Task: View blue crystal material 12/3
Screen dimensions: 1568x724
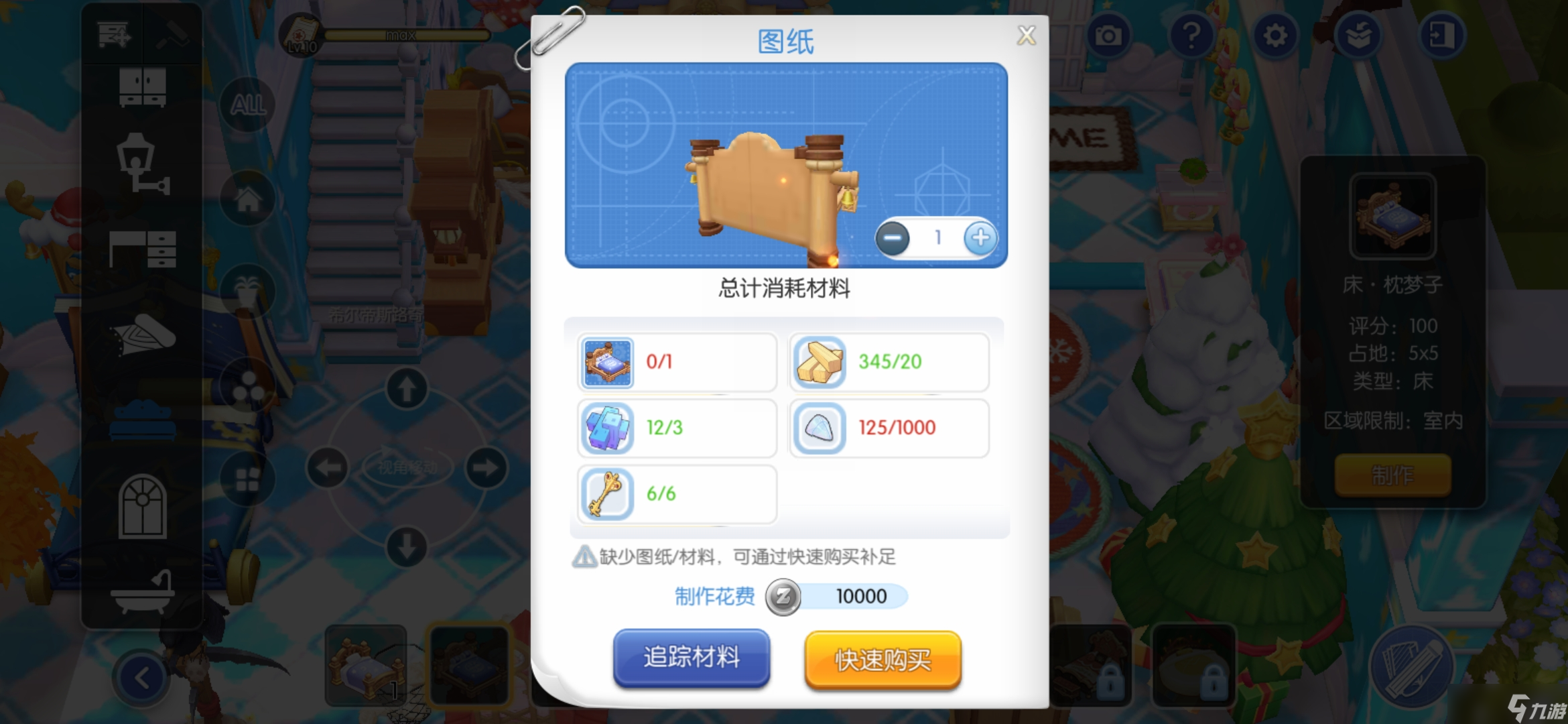Action: (607, 428)
